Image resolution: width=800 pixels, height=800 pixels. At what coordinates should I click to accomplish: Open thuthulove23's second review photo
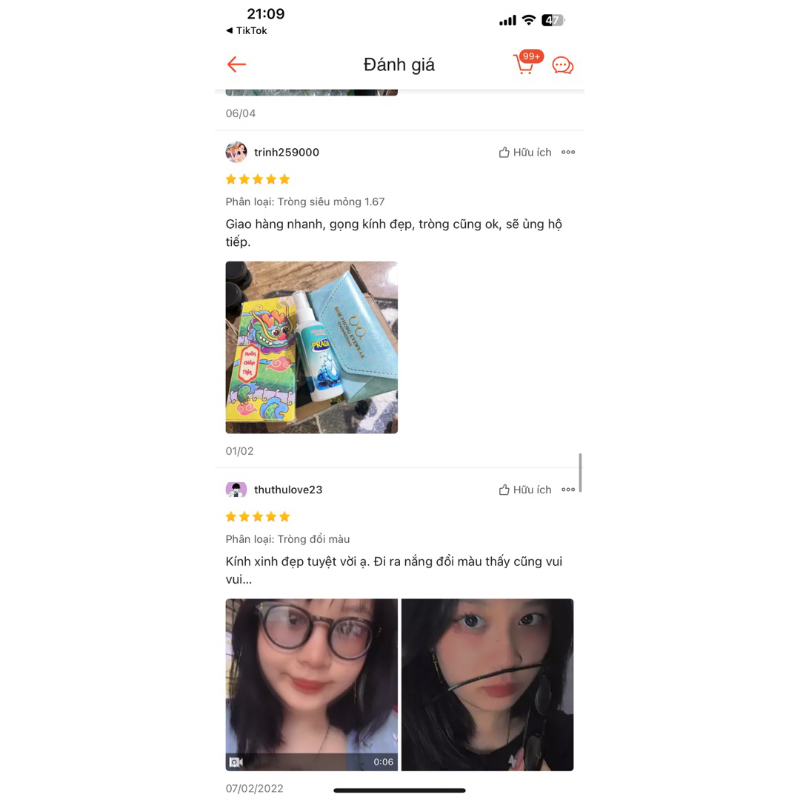click(x=487, y=684)
